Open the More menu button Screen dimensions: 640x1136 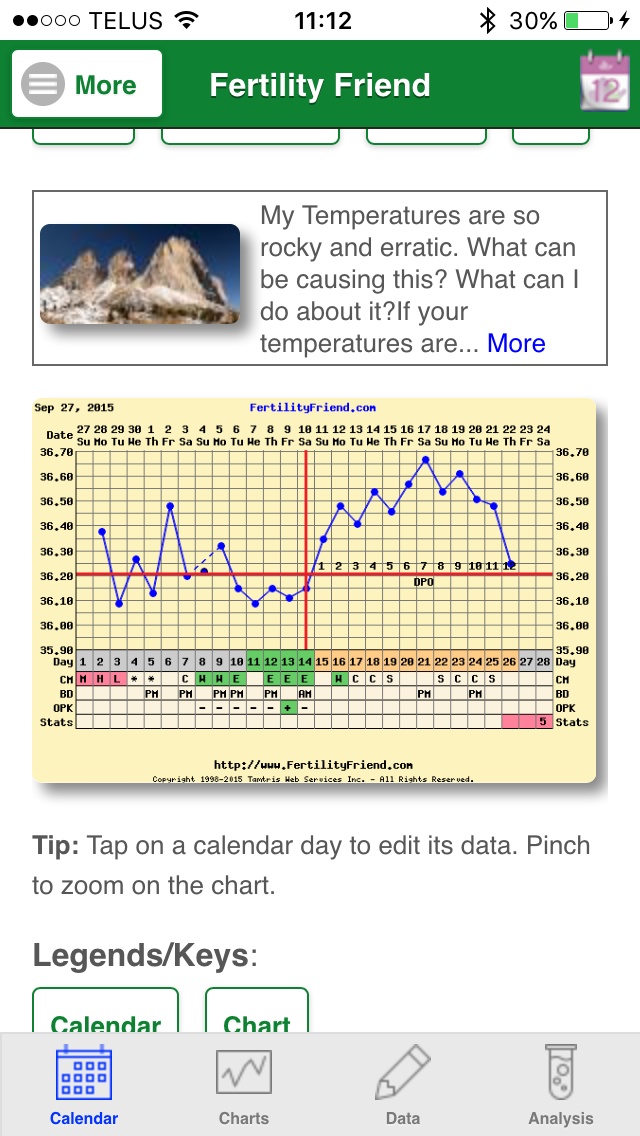[x=87, y=85]
